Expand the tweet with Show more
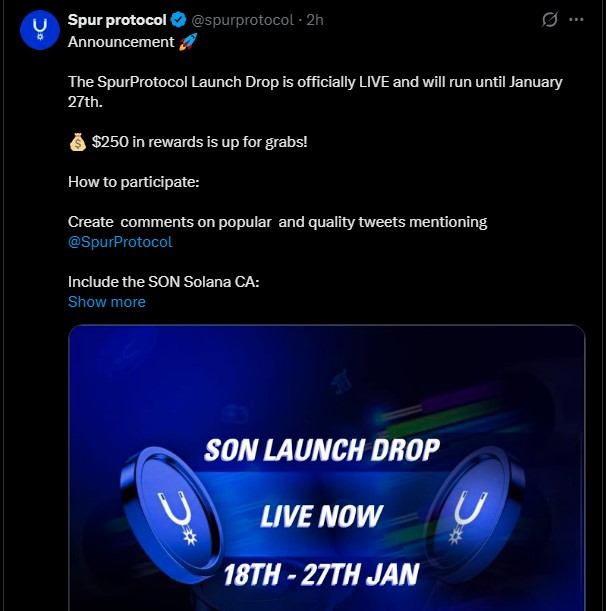606x611 pixels. [x=106, y=302]
